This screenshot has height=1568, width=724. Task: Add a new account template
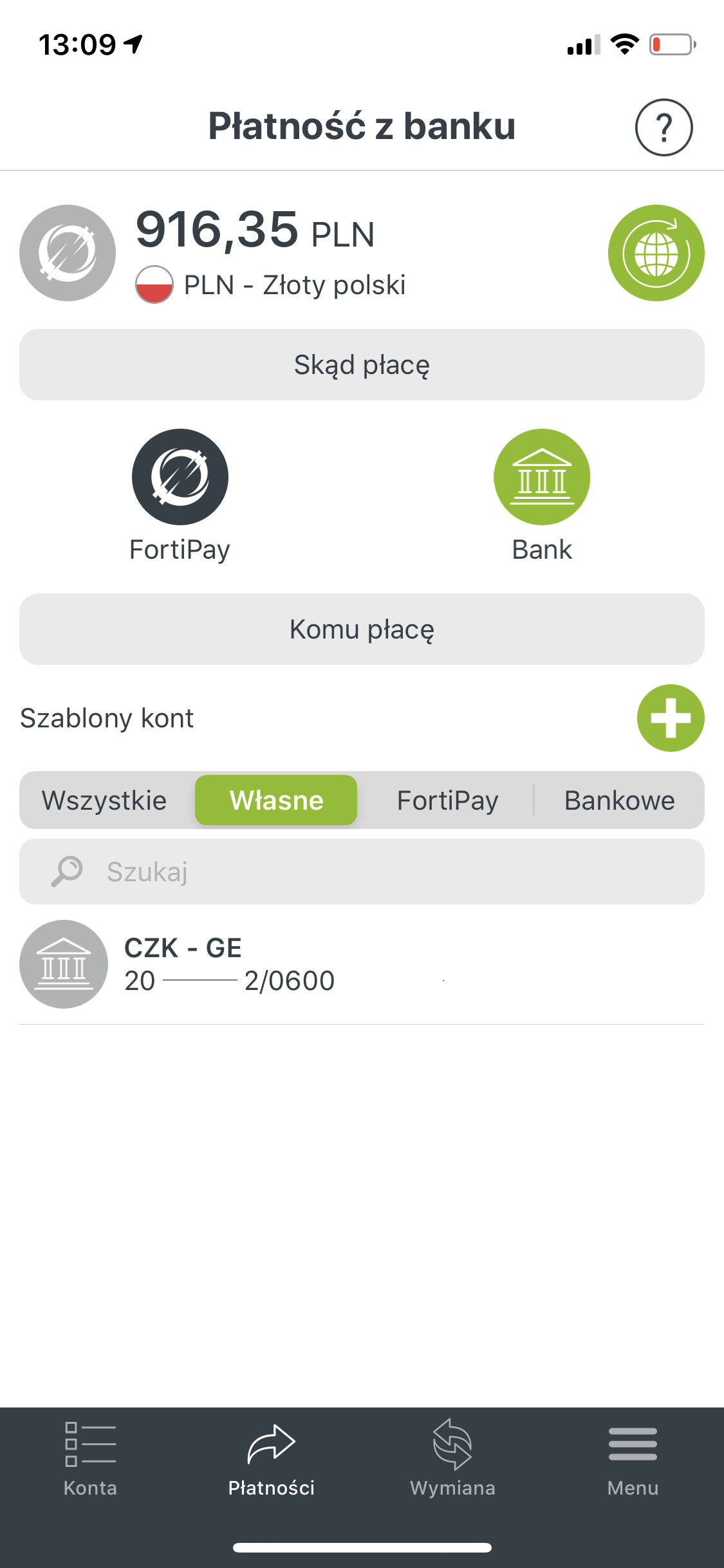pyautogui.click(x=671, y=718)
